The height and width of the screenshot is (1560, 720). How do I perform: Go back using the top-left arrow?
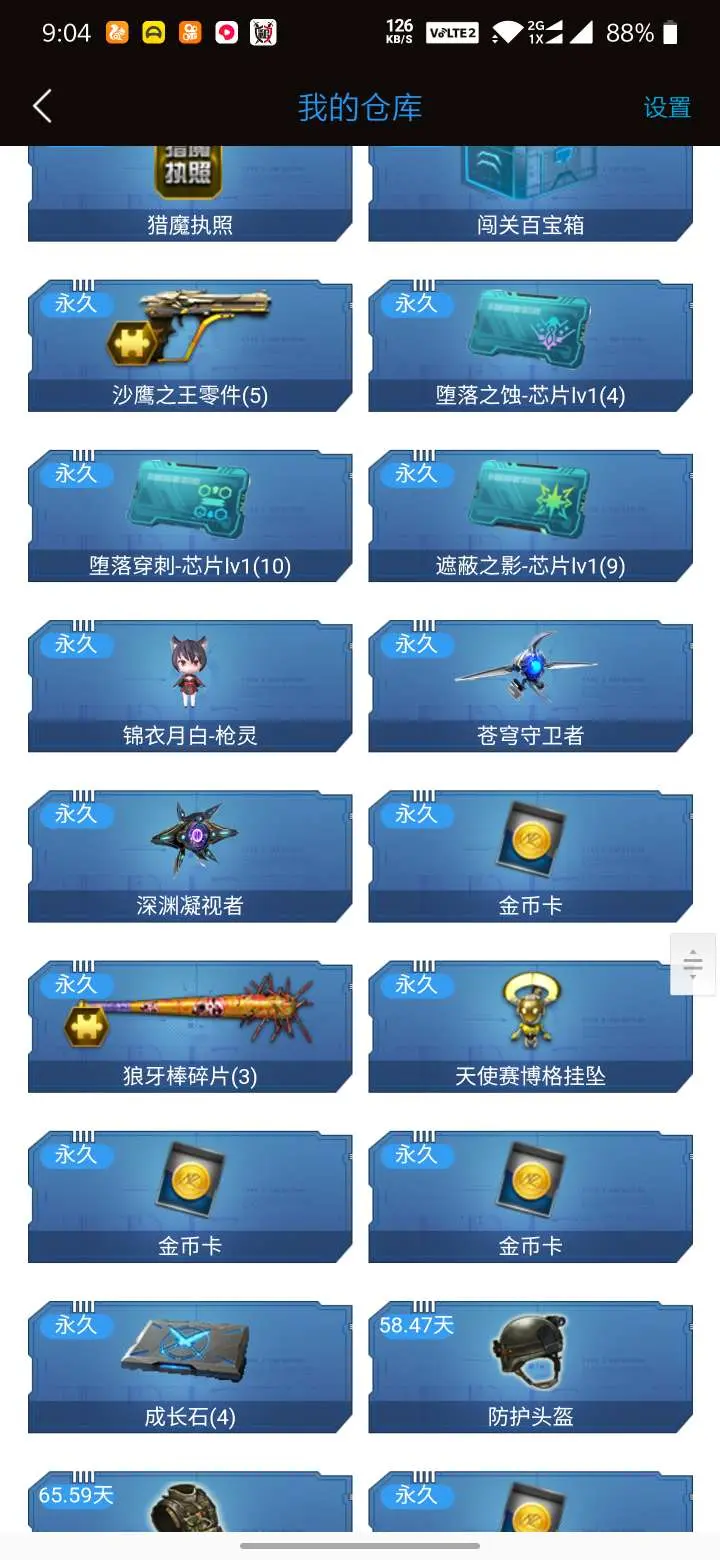tap(42, 106)
